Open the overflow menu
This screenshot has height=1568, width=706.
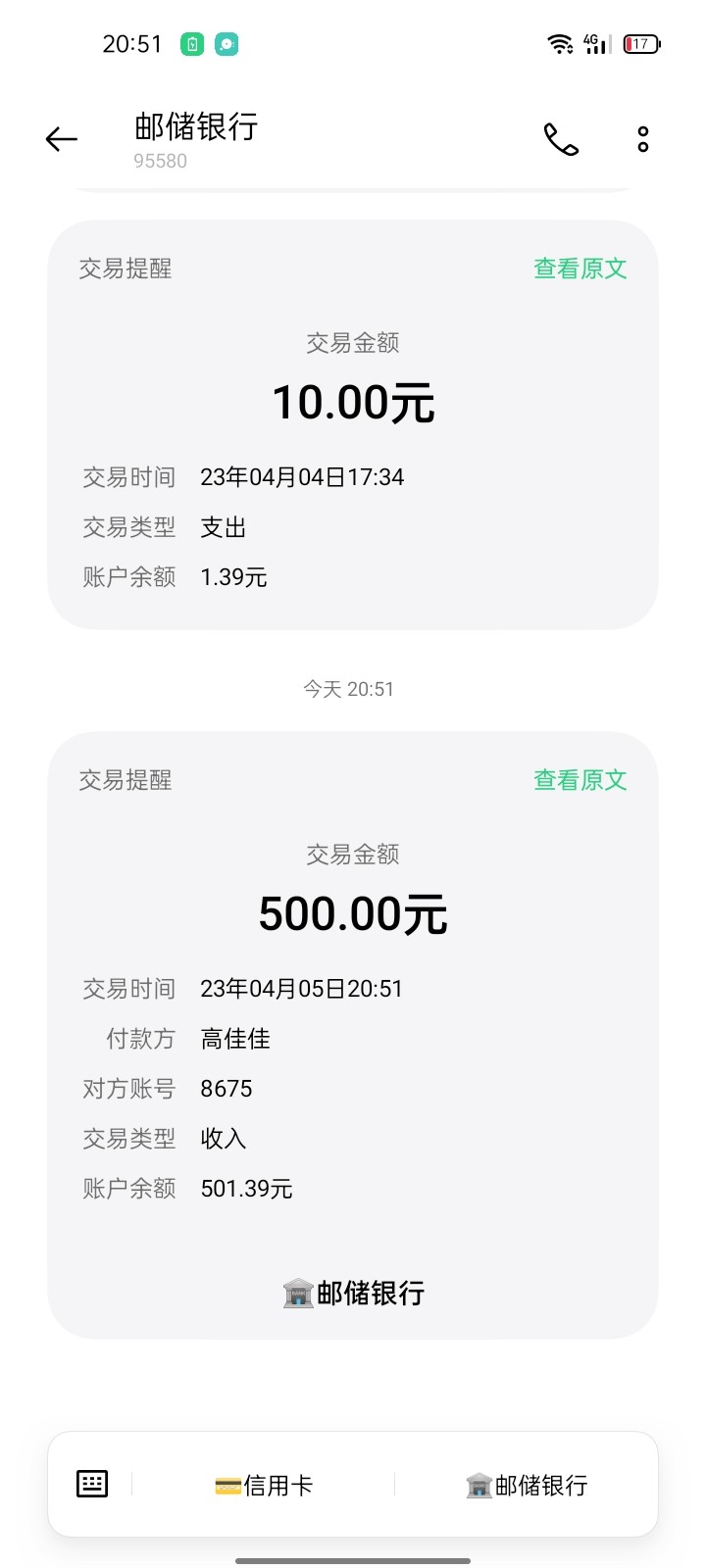pyautogui.click(x=643, y=139)
